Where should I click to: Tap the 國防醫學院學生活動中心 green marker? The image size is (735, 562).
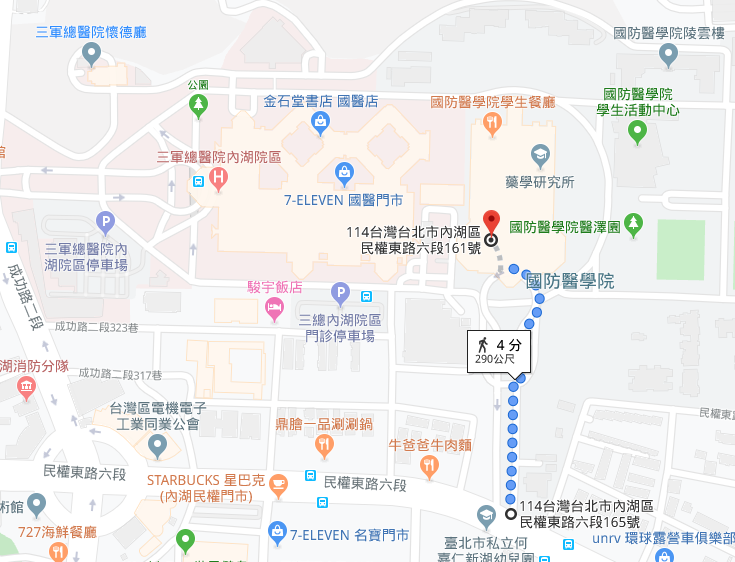click(638, 133)
